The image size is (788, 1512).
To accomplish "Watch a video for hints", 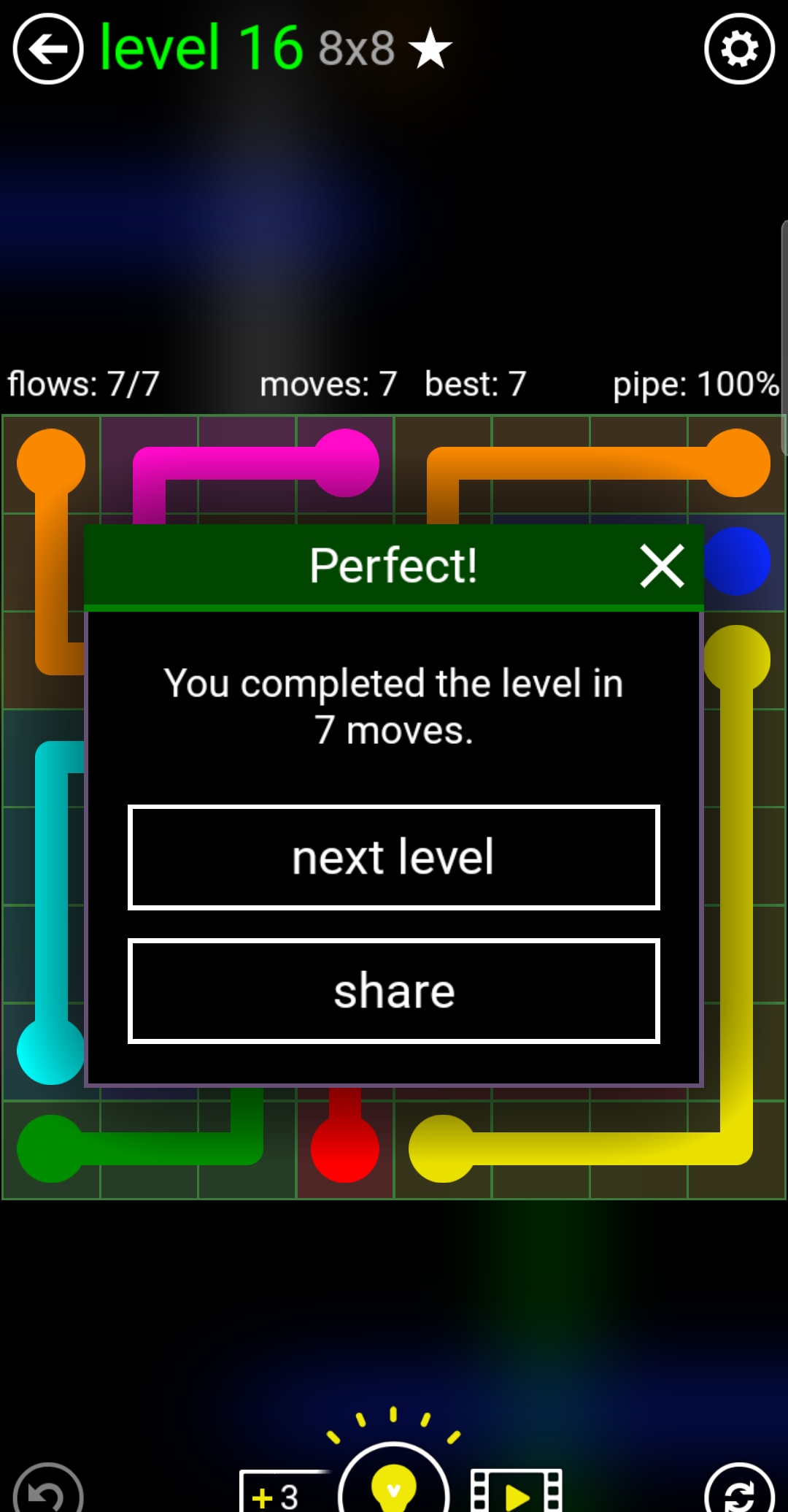I will [x=517, y=1493].
